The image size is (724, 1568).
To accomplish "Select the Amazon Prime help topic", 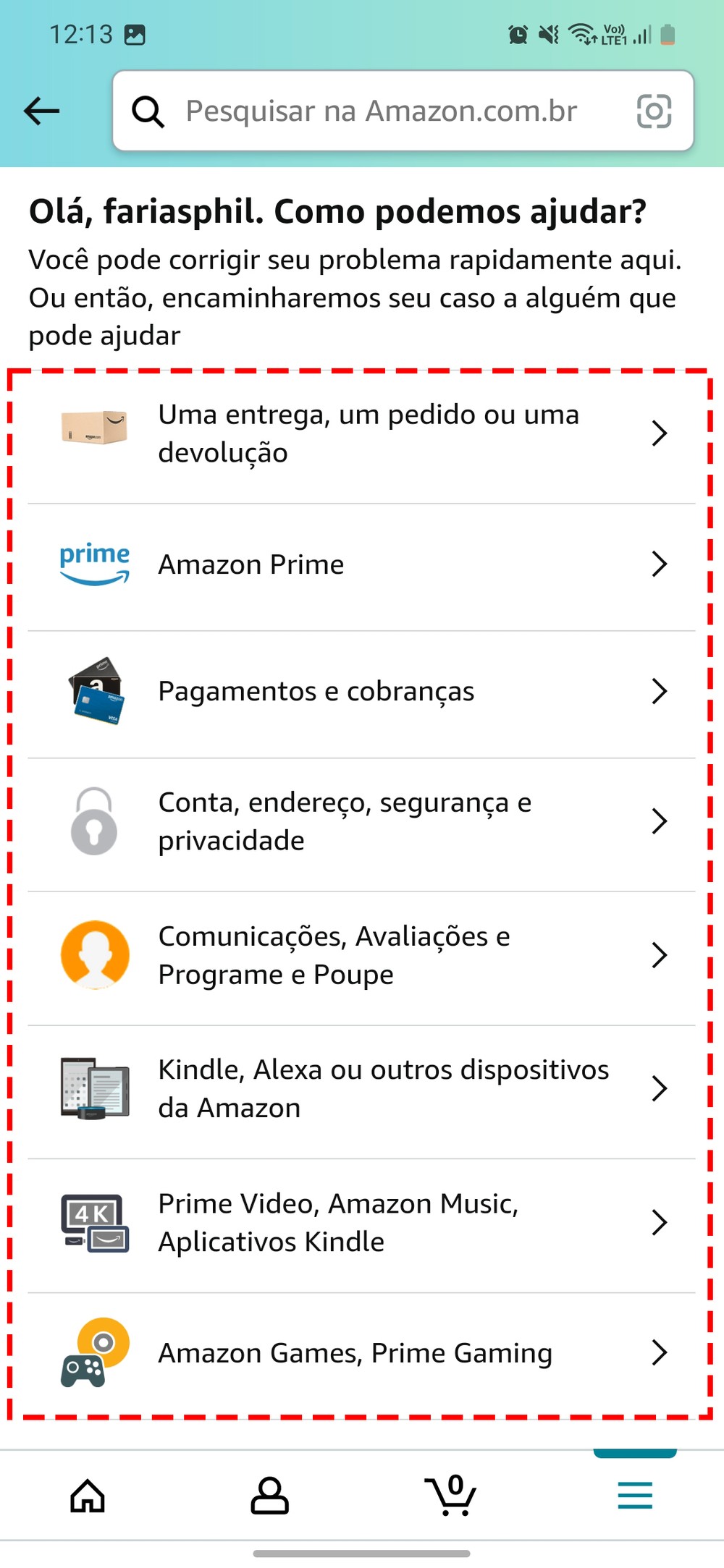I will [362, 564].
